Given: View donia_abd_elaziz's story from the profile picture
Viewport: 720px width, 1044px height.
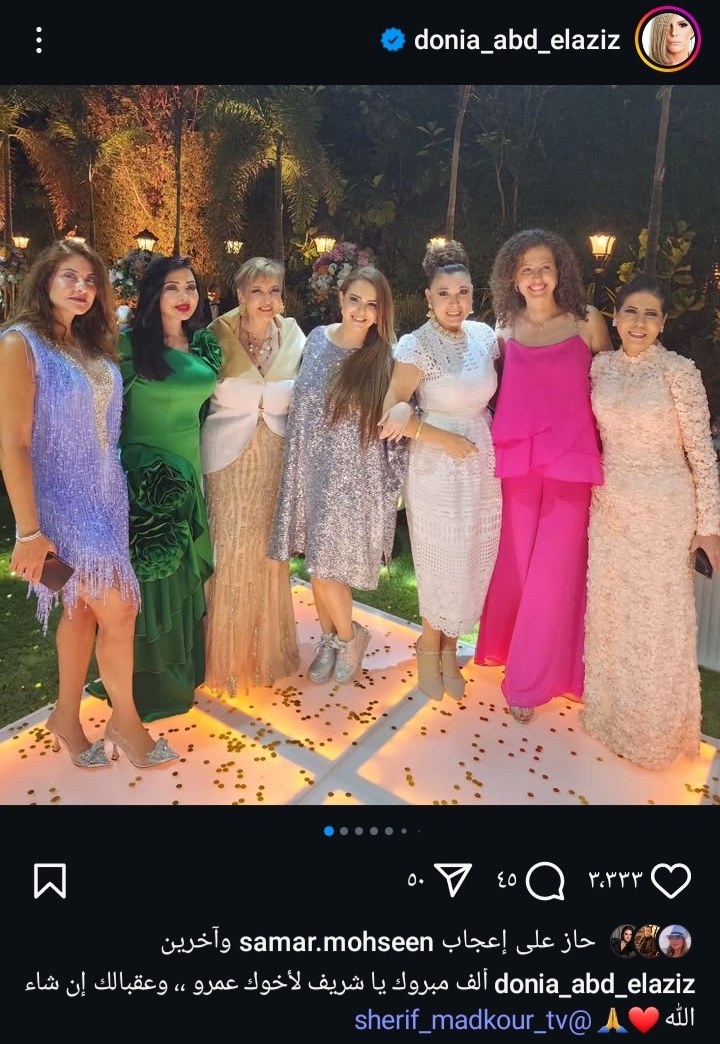Looking at the screenshot, I should click(x=669, y=40).
